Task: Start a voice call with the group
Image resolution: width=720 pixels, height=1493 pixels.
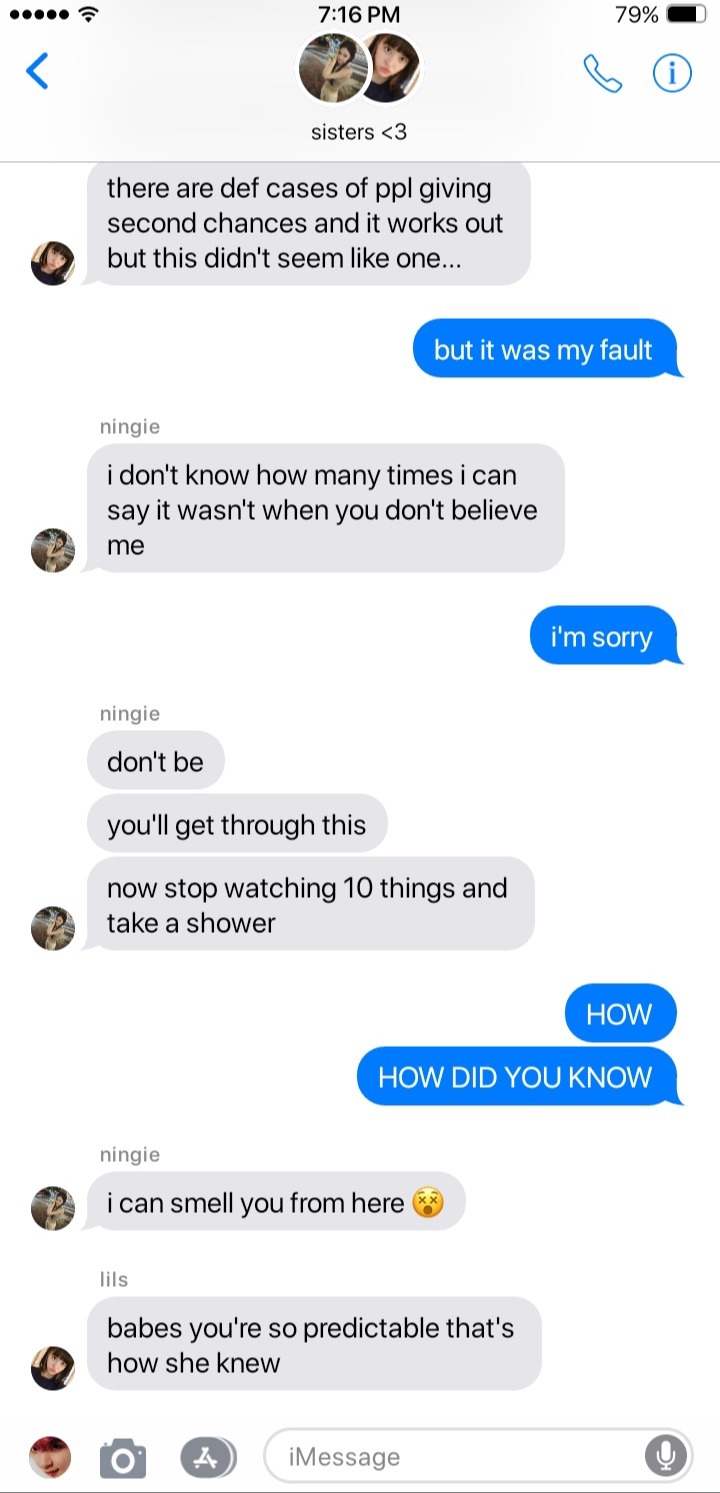Action: (x=602, y=73)
